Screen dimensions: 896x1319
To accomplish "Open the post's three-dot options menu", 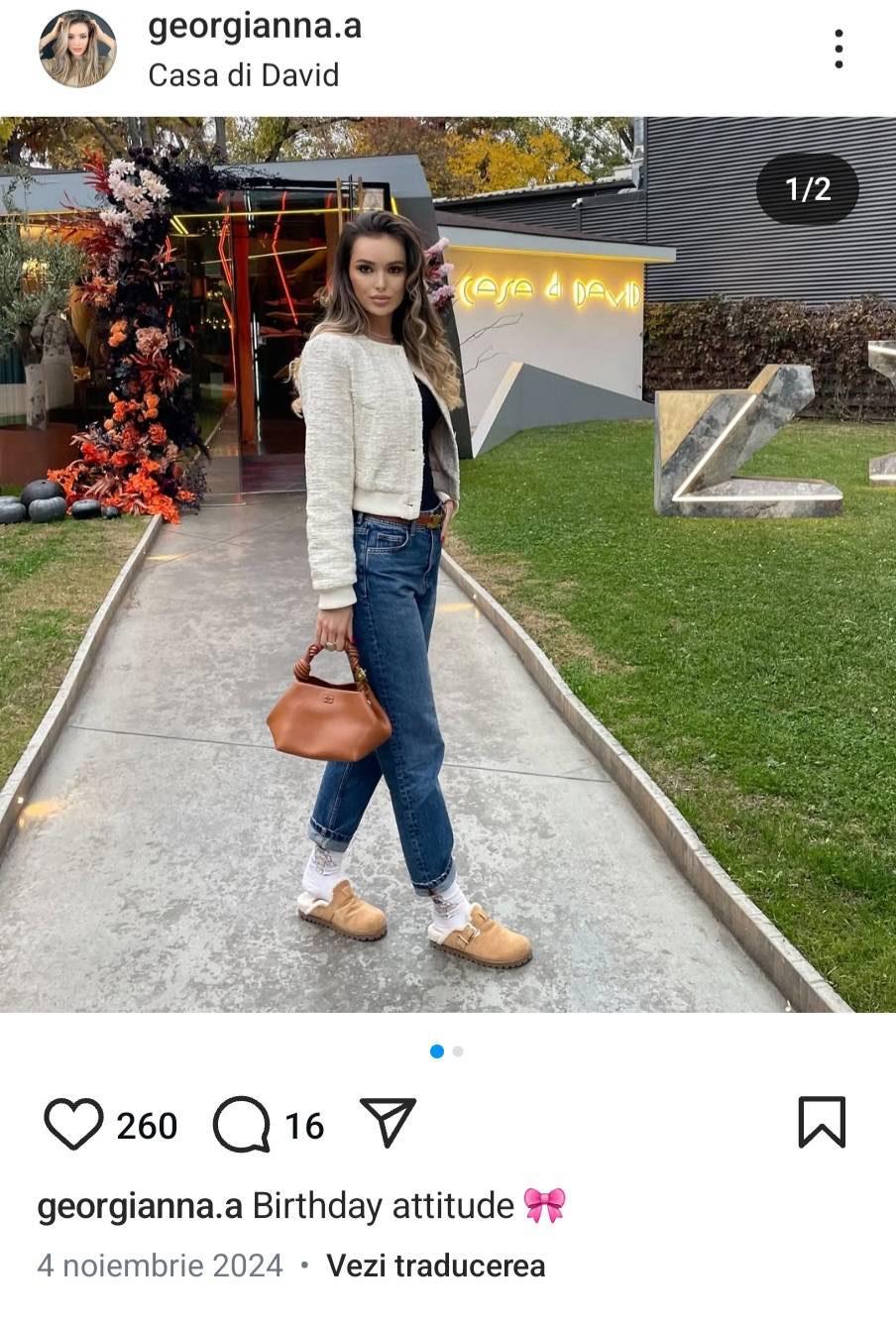I will pyautogui.click(x=839, y=49).
